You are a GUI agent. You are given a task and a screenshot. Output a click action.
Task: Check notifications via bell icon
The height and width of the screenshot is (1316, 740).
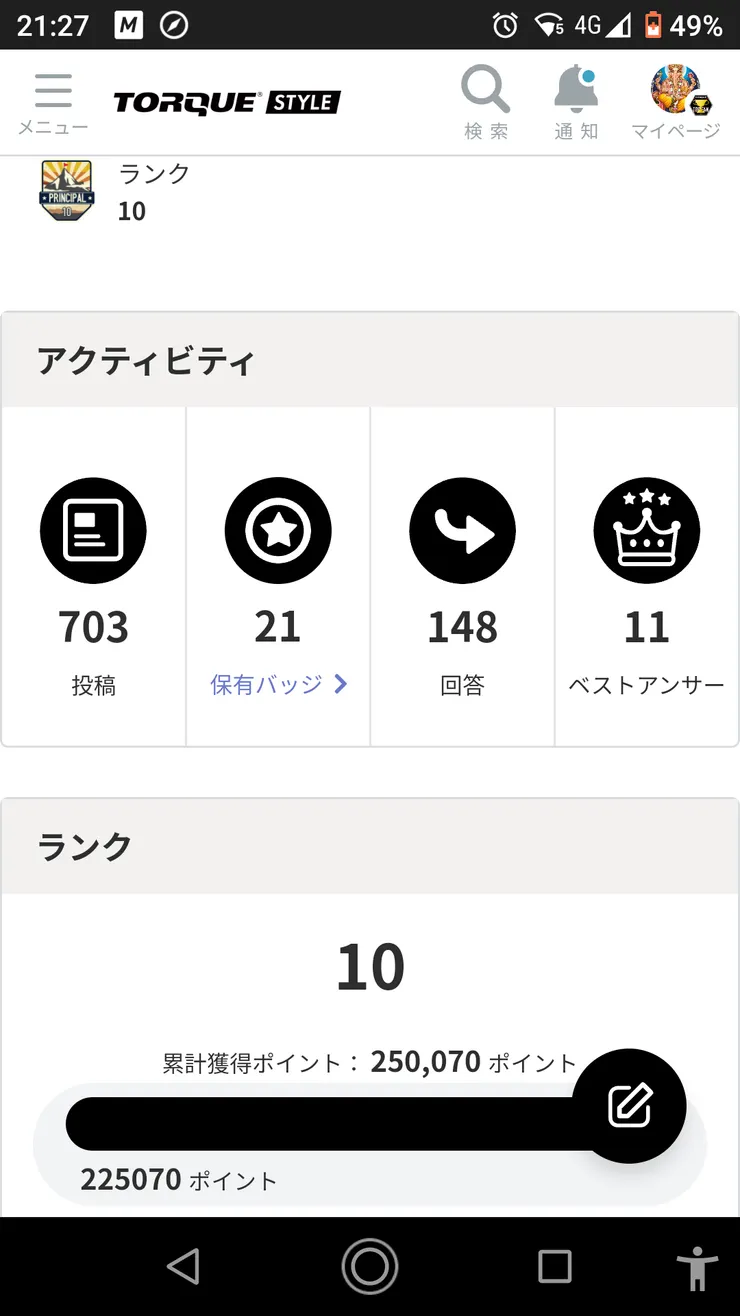(575, 90)
